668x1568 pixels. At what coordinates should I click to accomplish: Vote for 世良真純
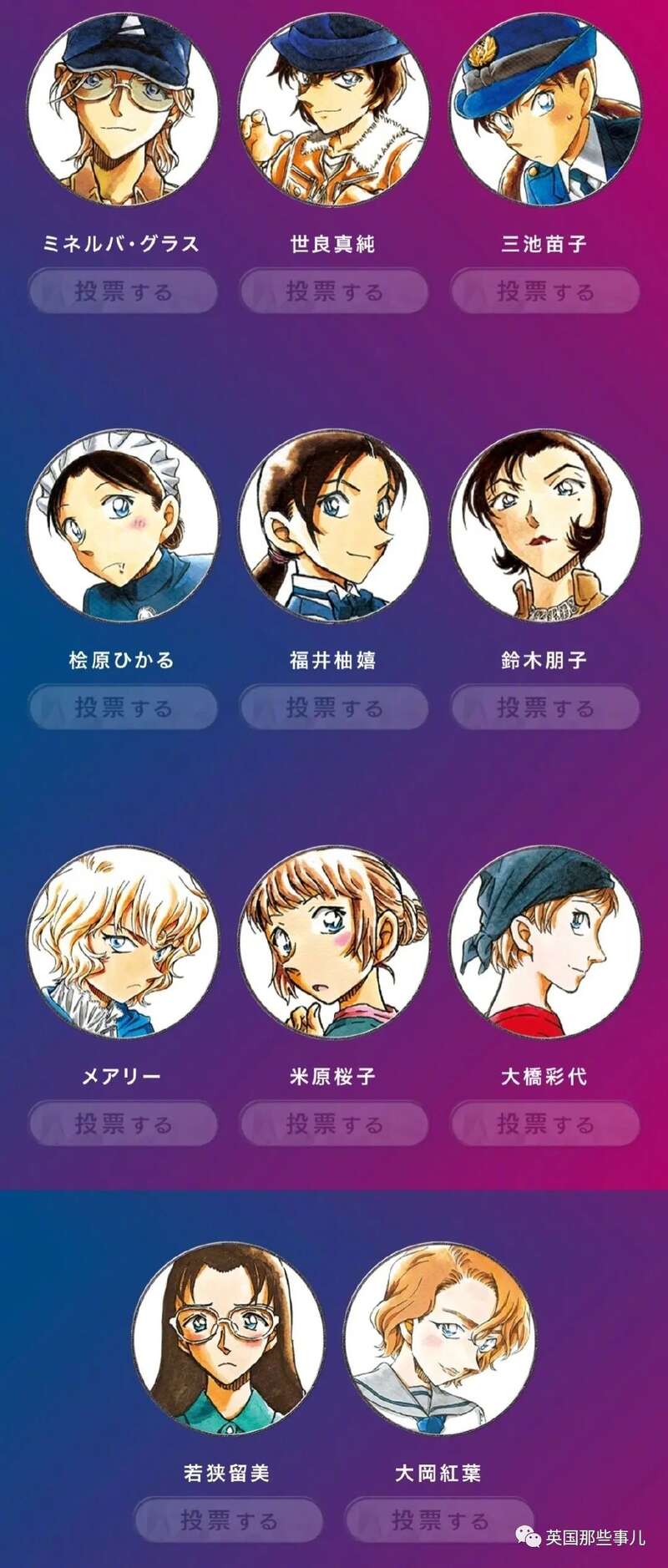coord(334,292)
